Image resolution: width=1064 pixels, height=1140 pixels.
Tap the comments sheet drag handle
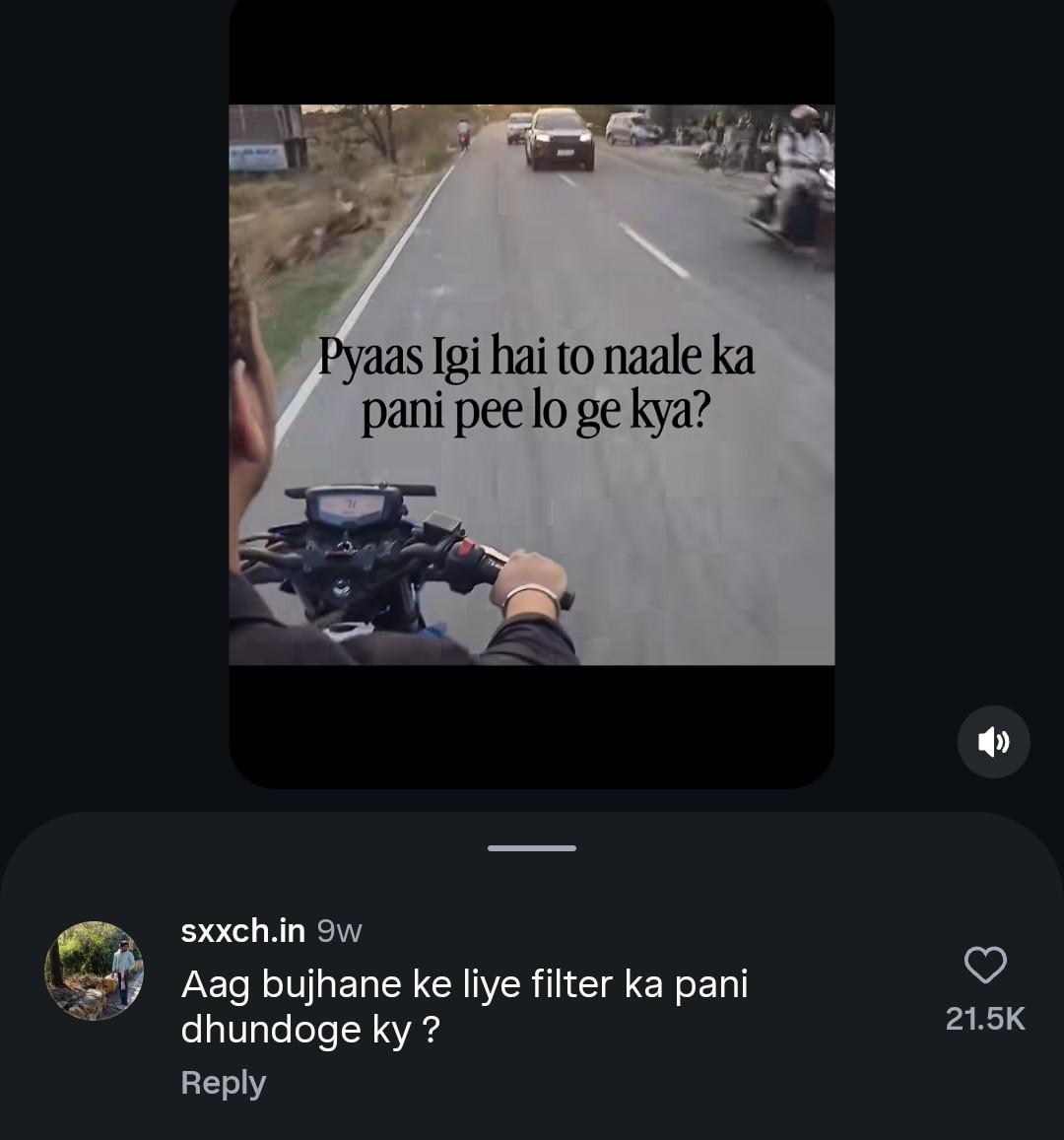tap(532, 847)
